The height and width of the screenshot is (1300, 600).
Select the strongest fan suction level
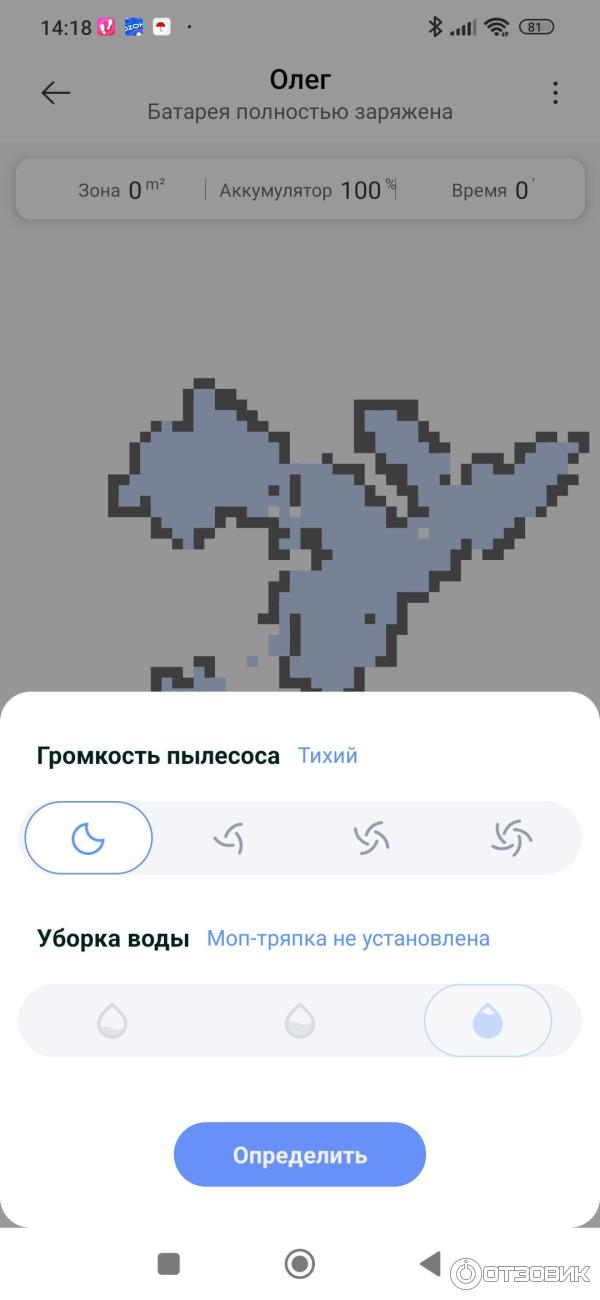click(x=511, y=838)
